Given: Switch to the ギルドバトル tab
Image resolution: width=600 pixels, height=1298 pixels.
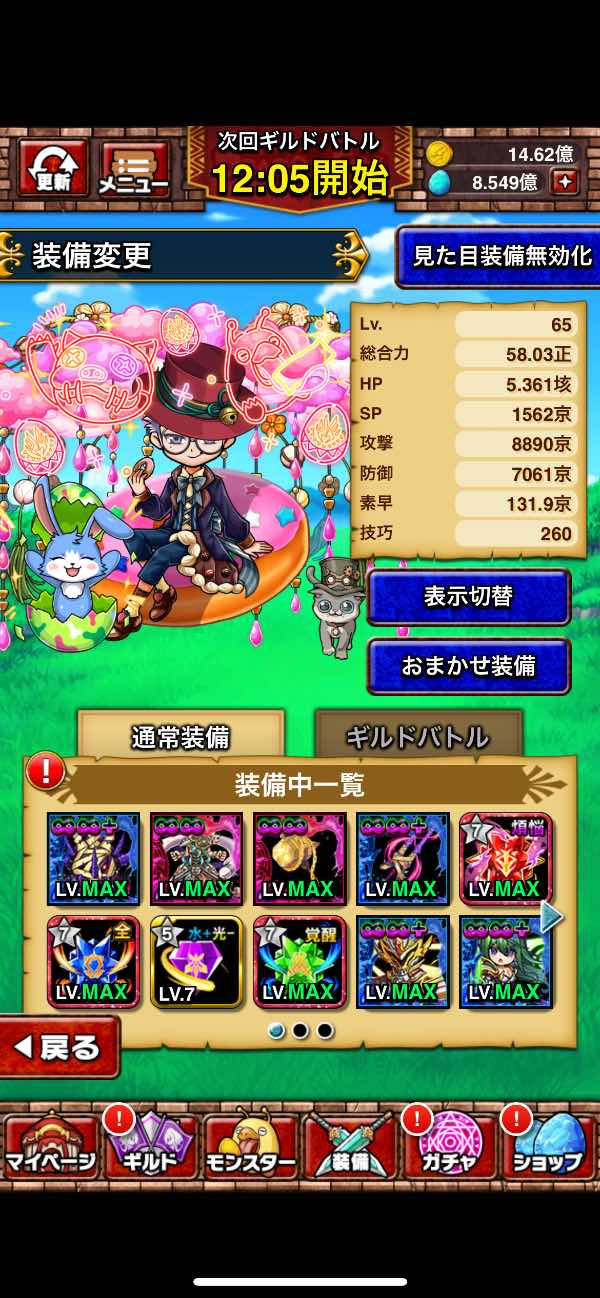Looking at the screenshot, I should pyautogui.click(x=418, y=737).
